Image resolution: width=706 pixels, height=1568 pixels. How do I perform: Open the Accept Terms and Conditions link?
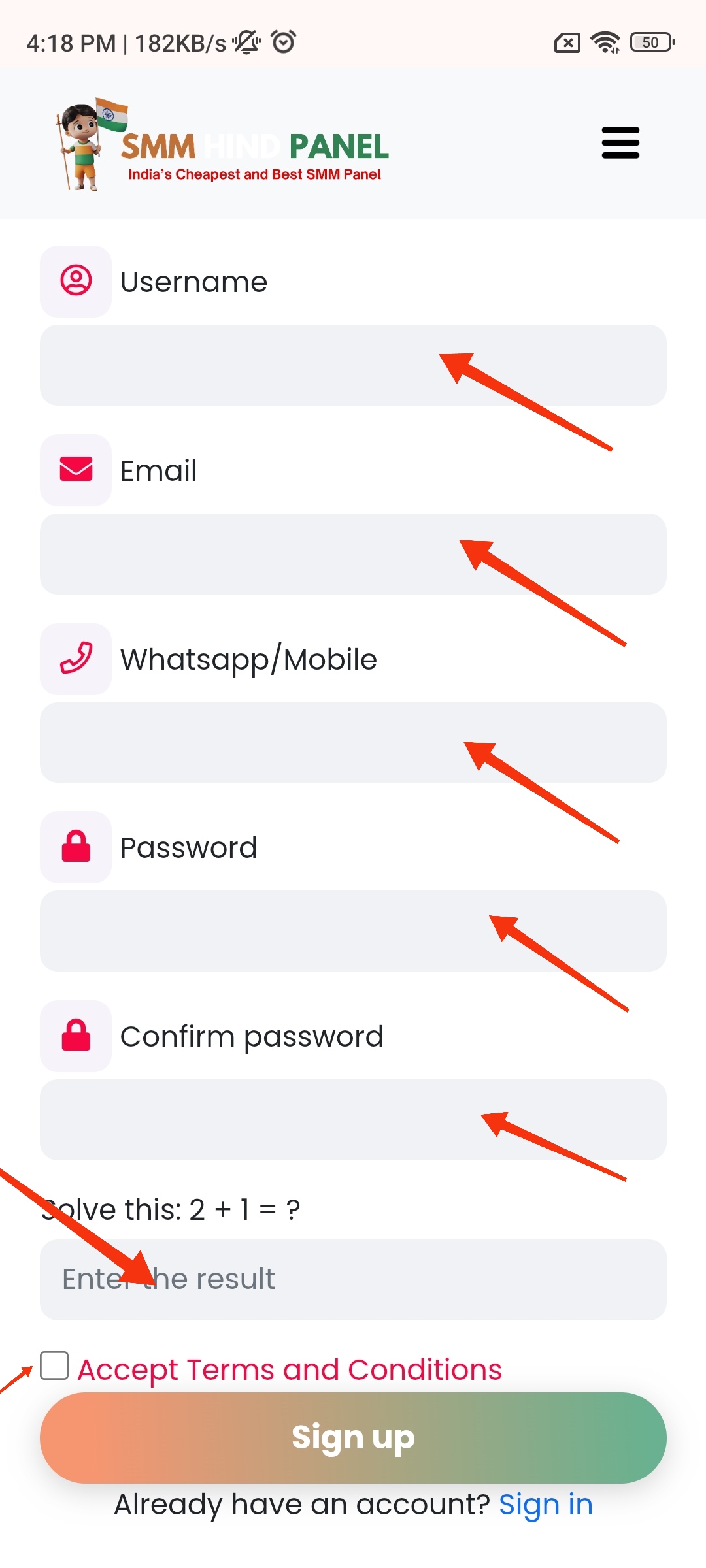pyautogui.click(x=290, y=1369)
